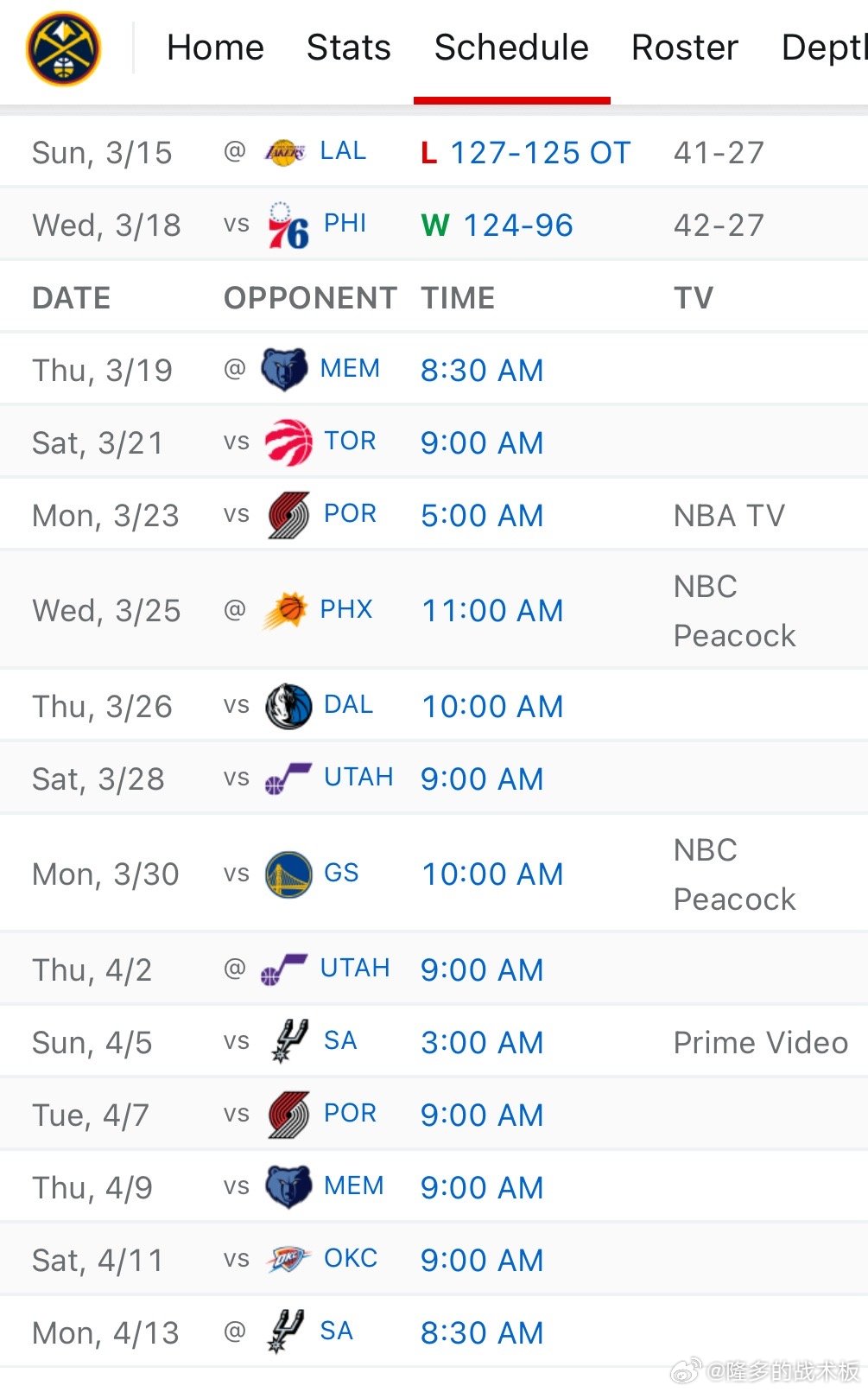This screenshot has width=868, height=1392.
Task: View the 124-96 win result versus PHI
Action: point(517,226)
